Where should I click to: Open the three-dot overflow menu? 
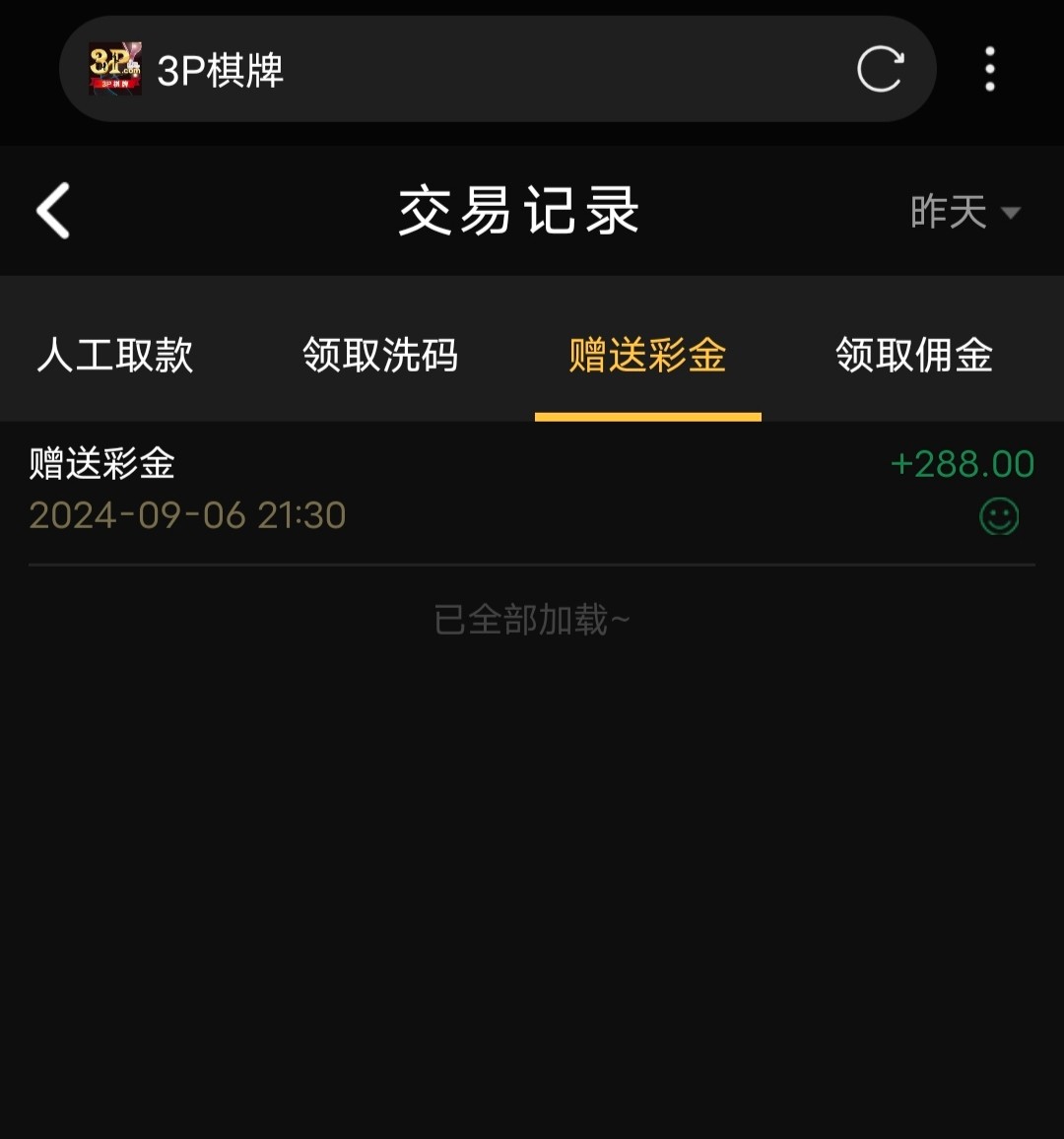(x=989, y=69)
